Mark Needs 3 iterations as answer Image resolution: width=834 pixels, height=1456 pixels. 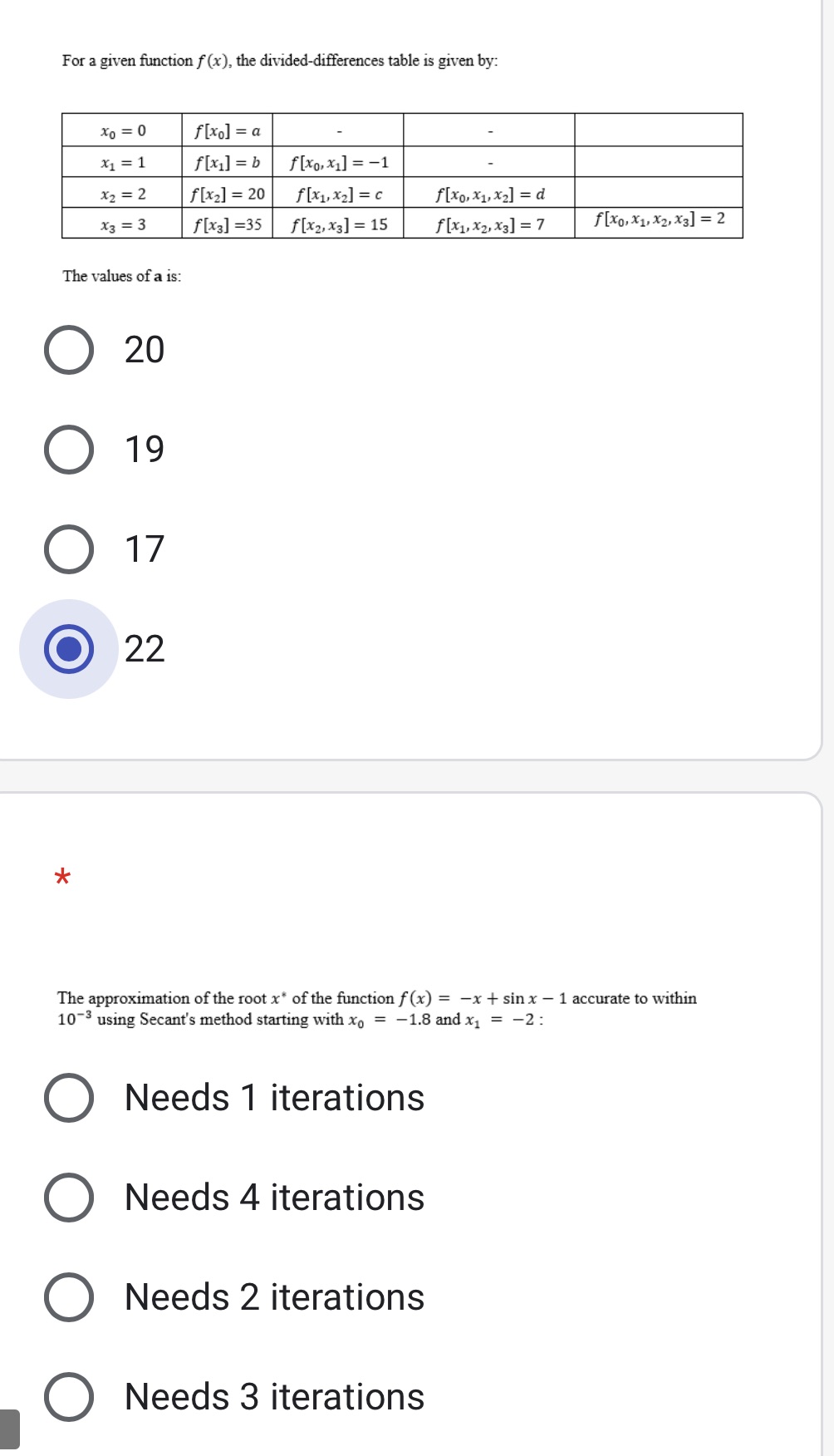tap(69, 1397)
